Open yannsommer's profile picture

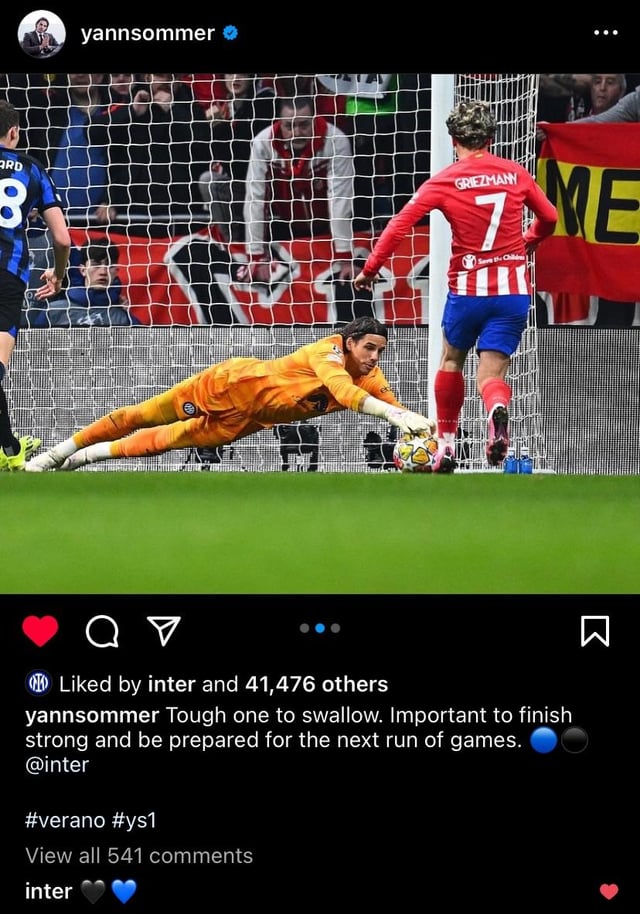click(41, 34)
